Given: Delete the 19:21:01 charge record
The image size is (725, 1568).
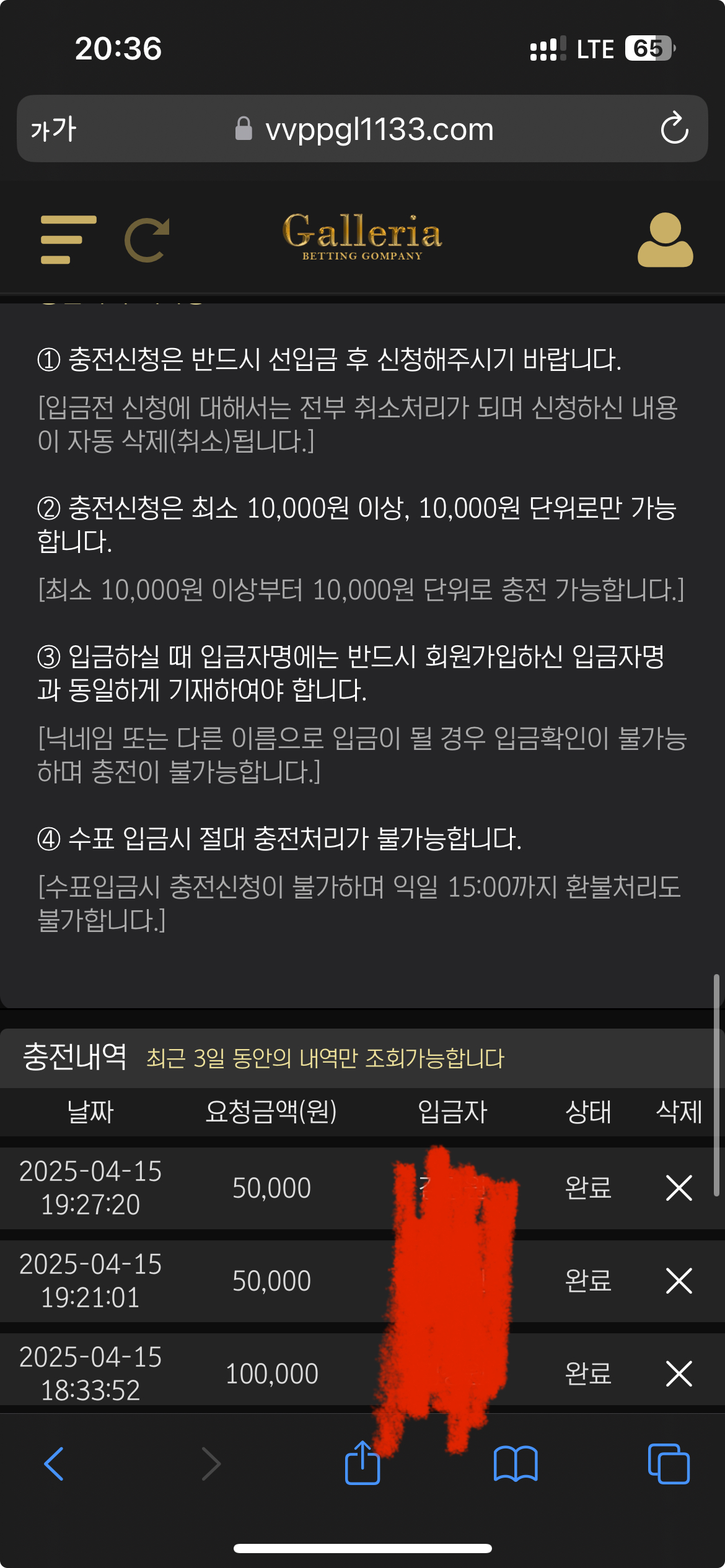Looking at the screenshot, I should (x=679, y=1281).
